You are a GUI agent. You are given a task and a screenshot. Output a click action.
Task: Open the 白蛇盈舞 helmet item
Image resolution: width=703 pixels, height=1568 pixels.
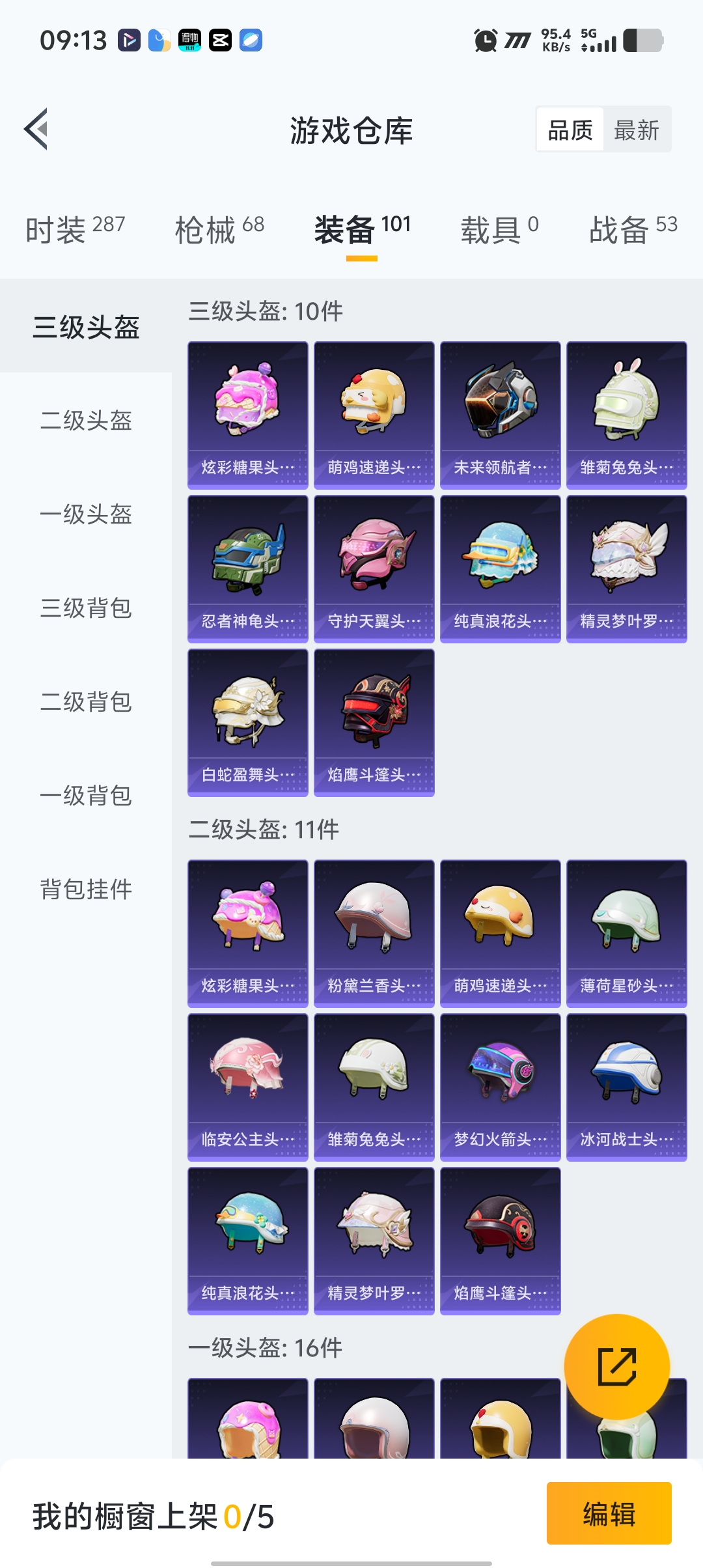[247, 722]
